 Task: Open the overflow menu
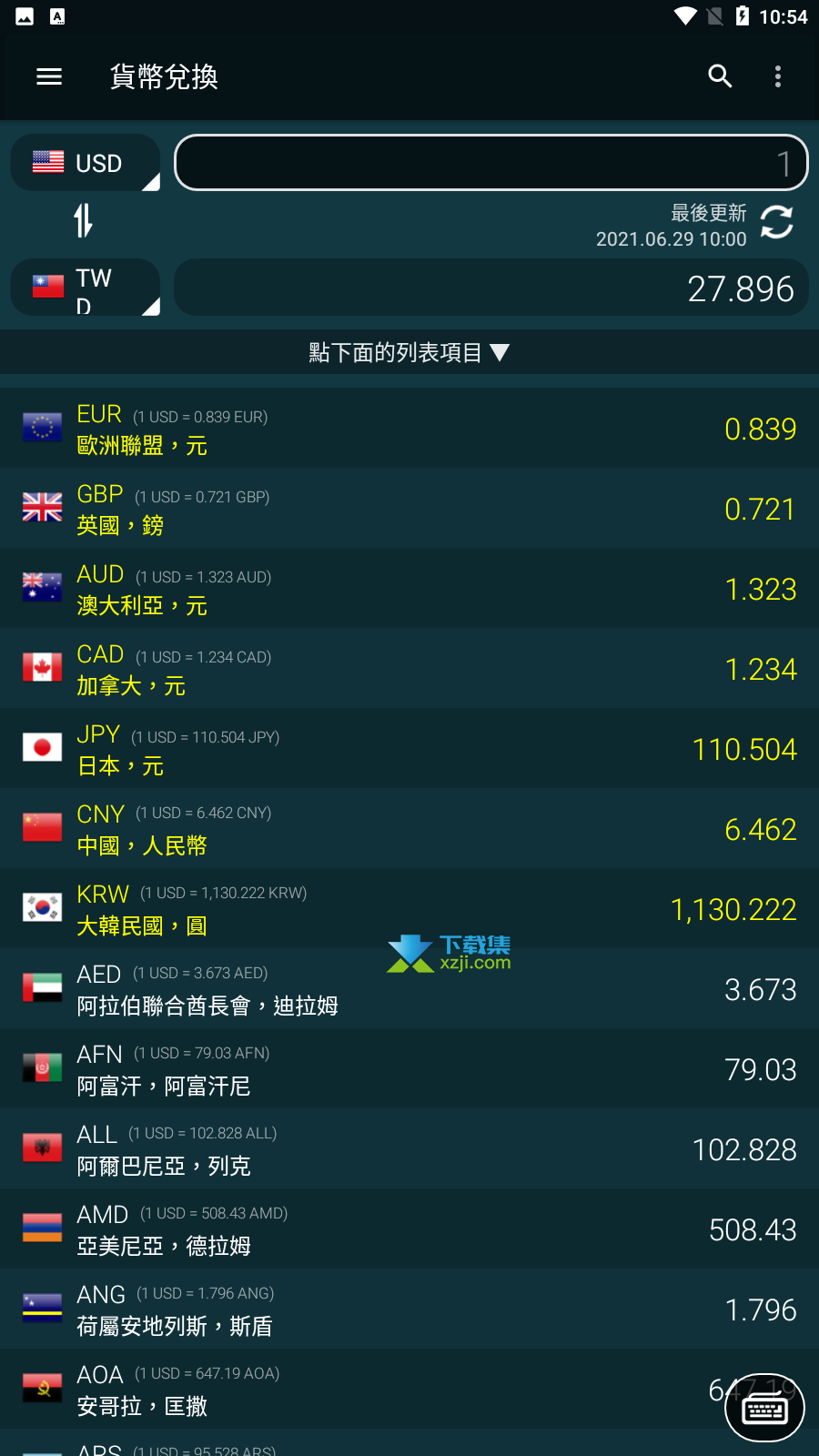point(778,76)
